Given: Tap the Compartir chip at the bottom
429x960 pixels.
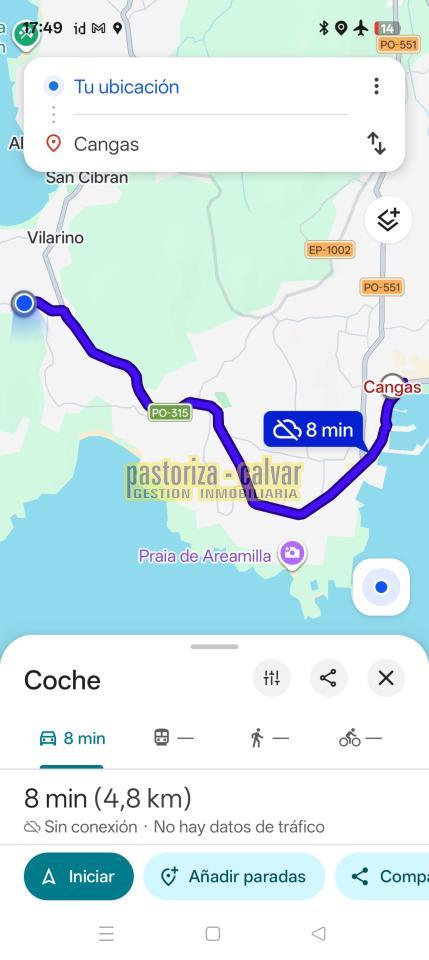Looking at the screenshot, I should tap(382, 876).
